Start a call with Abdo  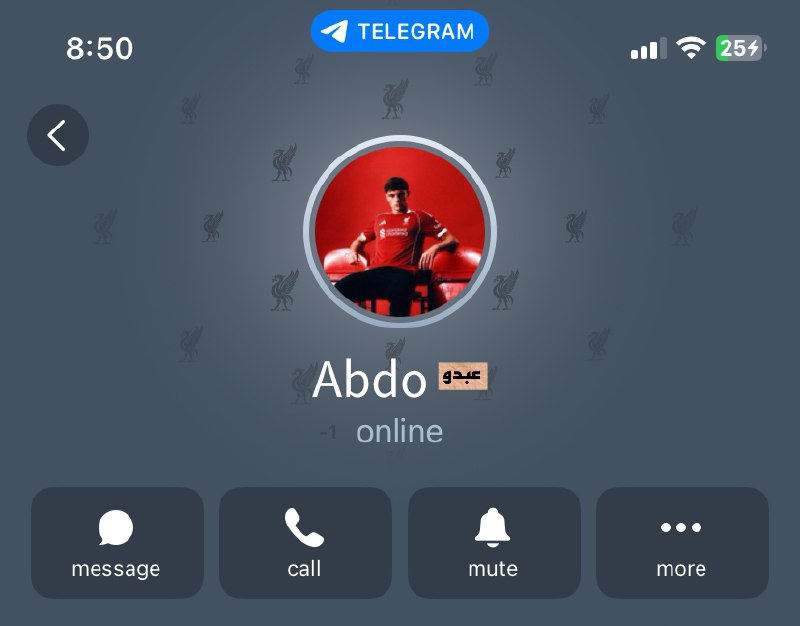[x=305, y=542]
